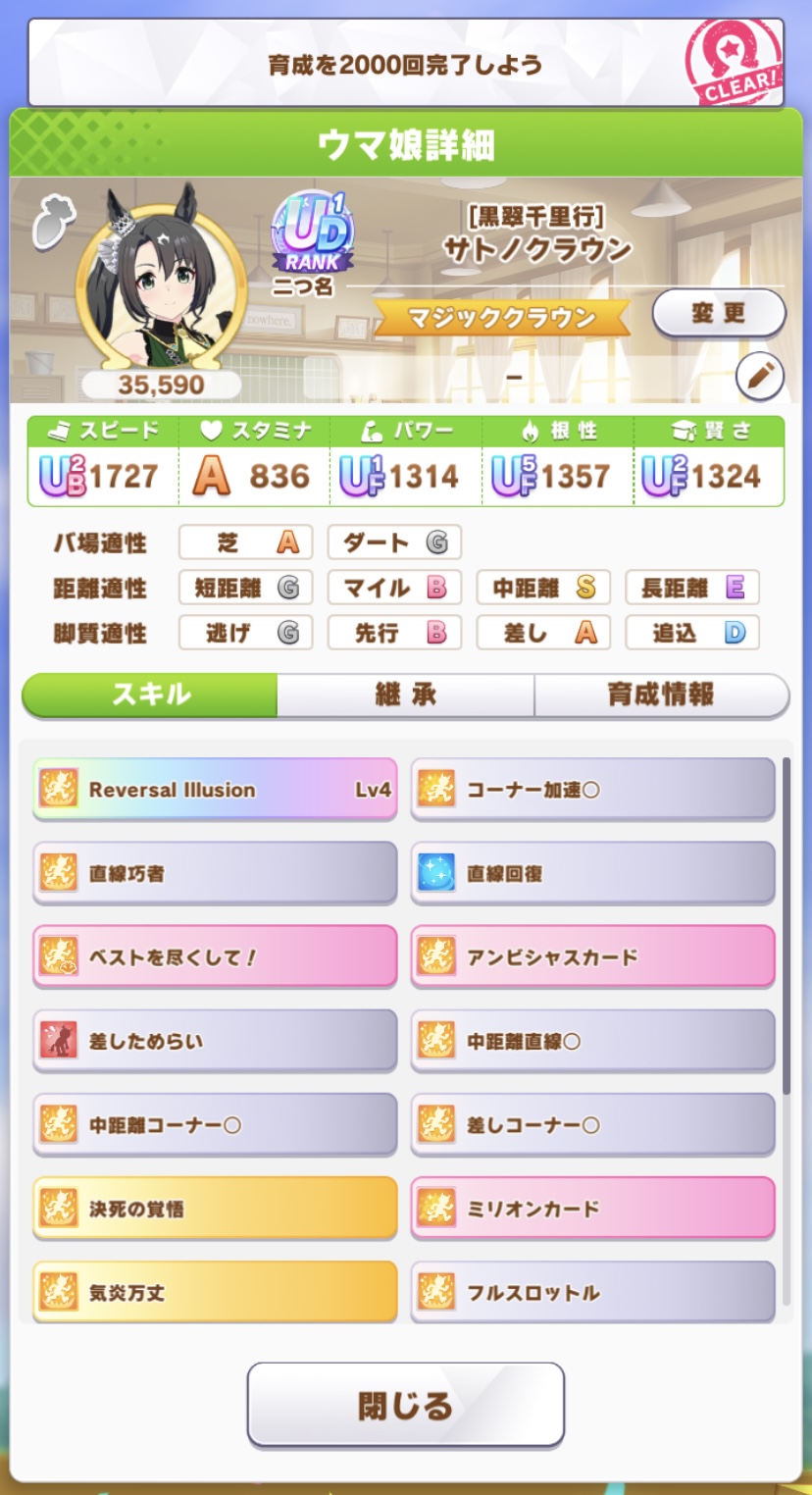812x1495 pixels.
Task: View the 気炎万丈 skill
Action: [x=215, y=1292]
